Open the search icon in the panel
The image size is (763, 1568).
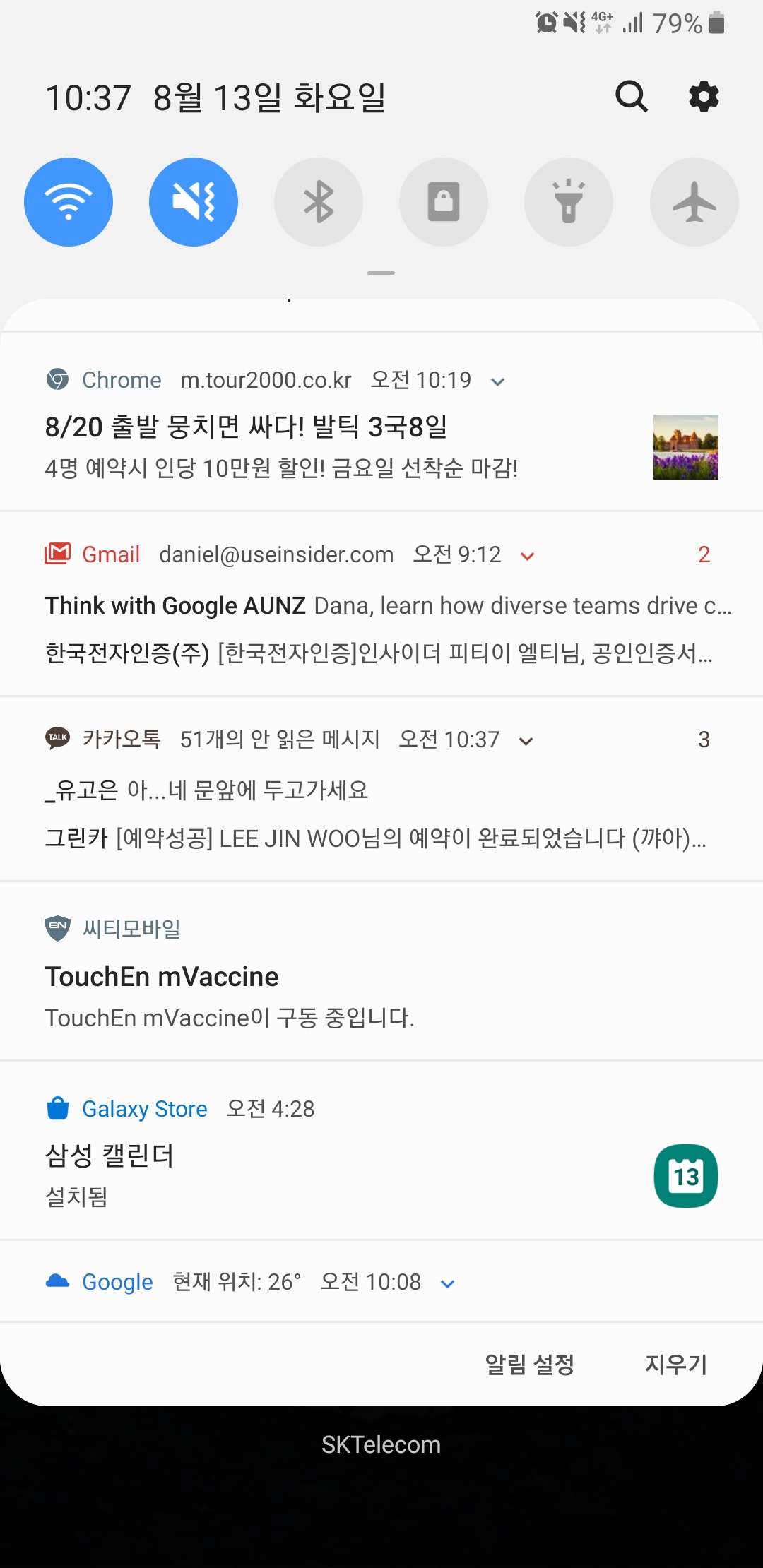pos(631,97)
